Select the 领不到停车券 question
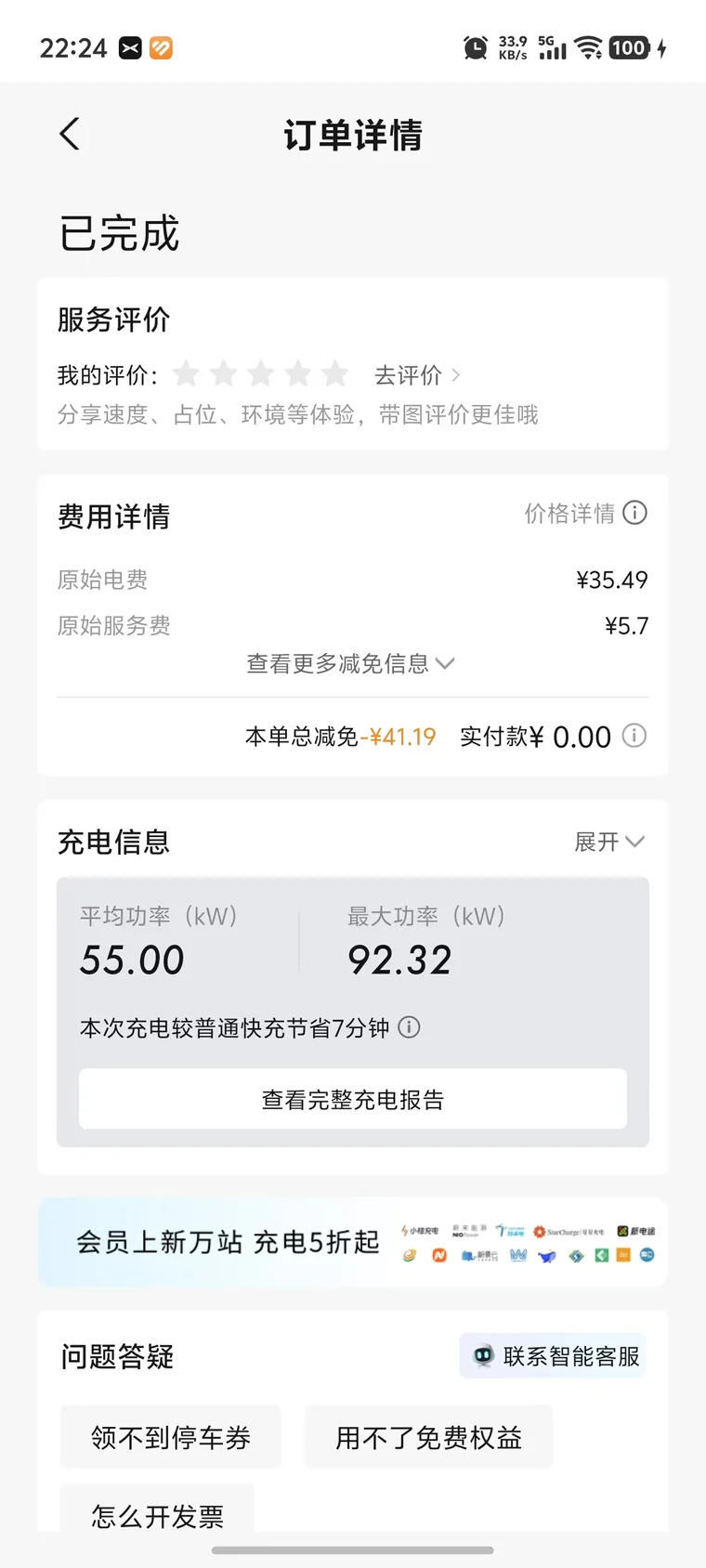706x1568 pixels. coord(171,1438)
